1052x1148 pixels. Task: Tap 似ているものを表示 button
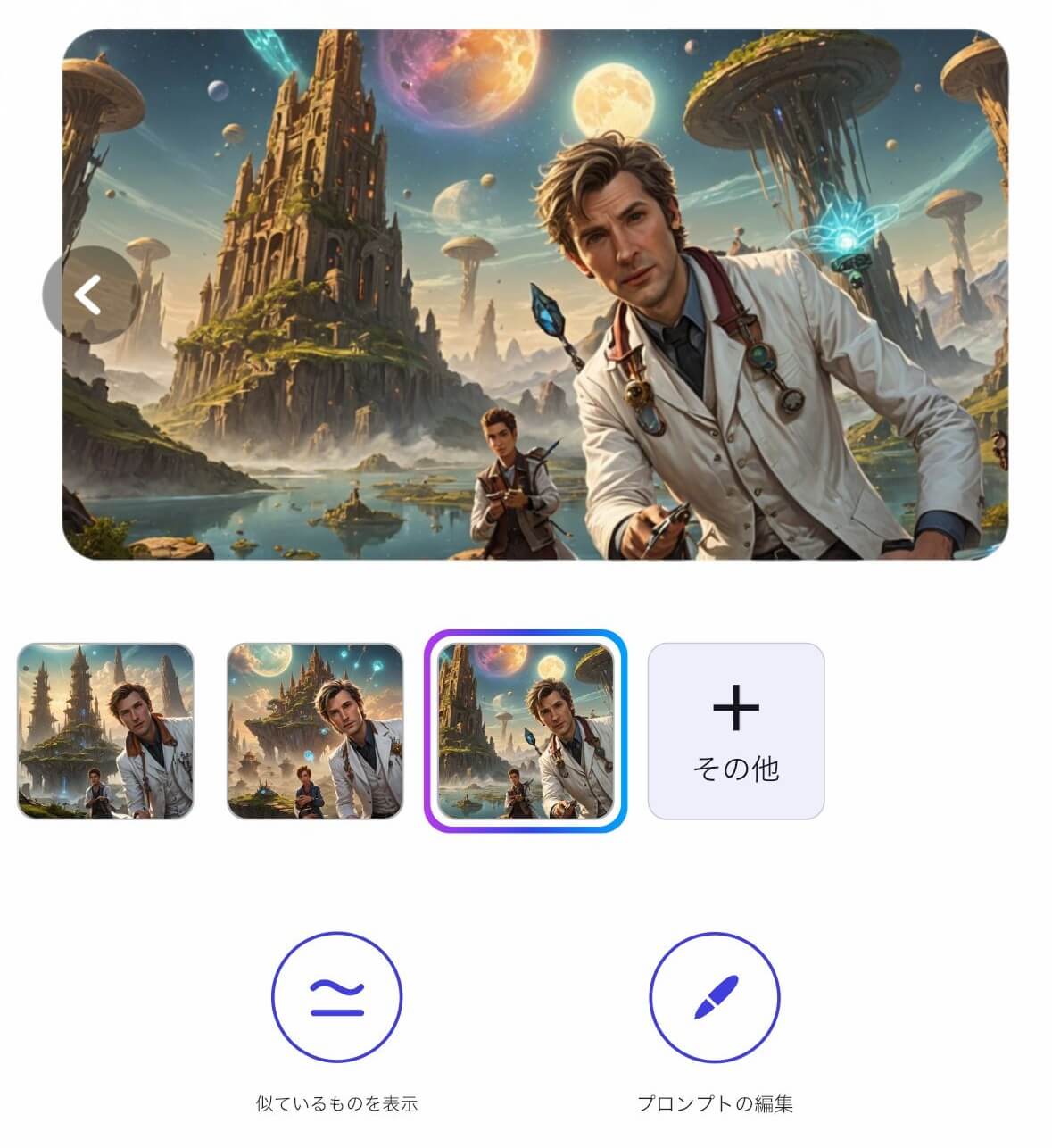pyautogui.click(x=336, y=997)
